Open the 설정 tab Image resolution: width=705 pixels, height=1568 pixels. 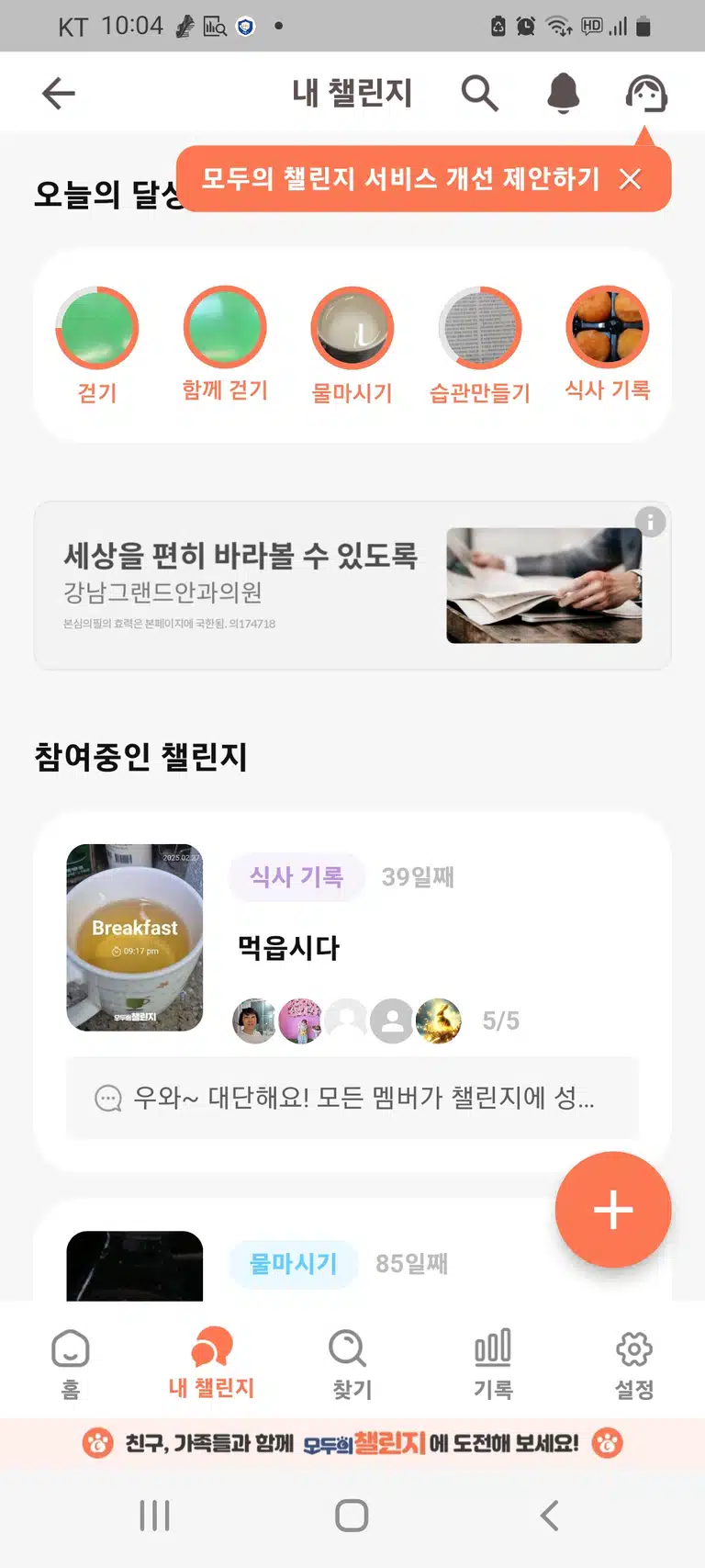(x=634, y=1363)
